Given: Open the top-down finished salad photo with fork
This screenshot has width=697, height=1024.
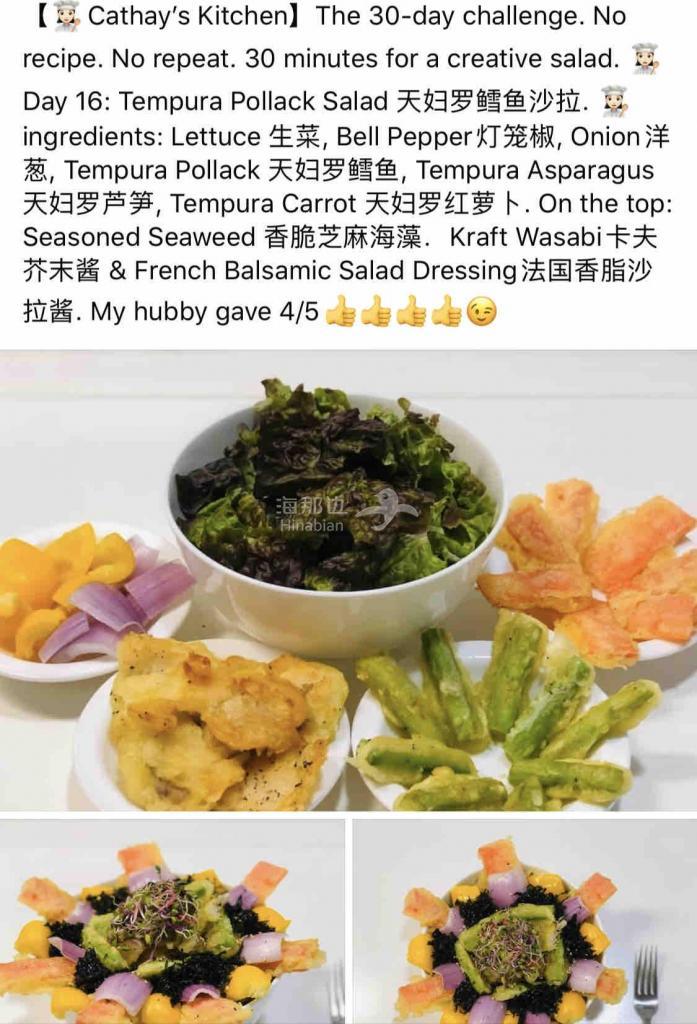Looking at the screenshot, I should tap(524, 922).
